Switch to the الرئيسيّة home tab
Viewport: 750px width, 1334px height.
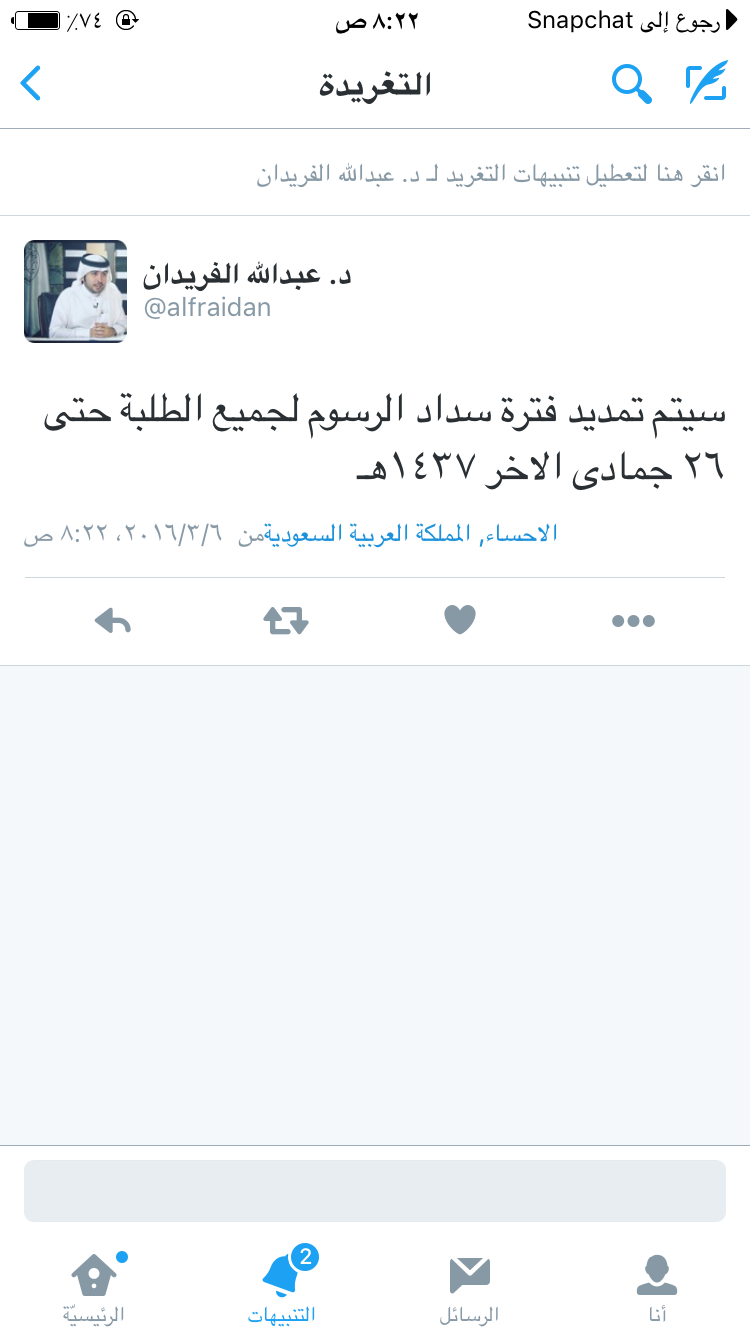[94, 1288]
